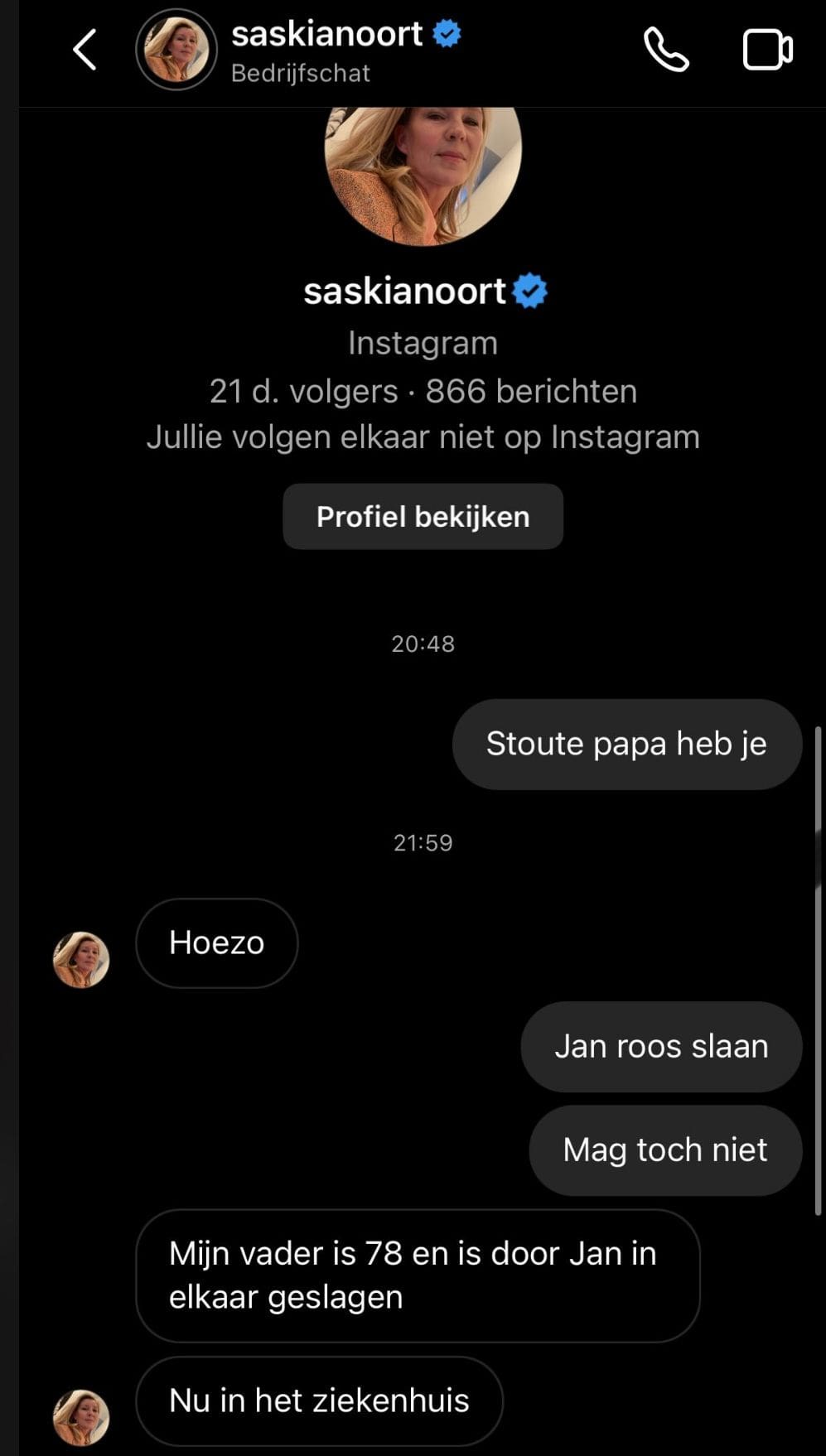Tap the avatar next to Hoezo message

81,959
